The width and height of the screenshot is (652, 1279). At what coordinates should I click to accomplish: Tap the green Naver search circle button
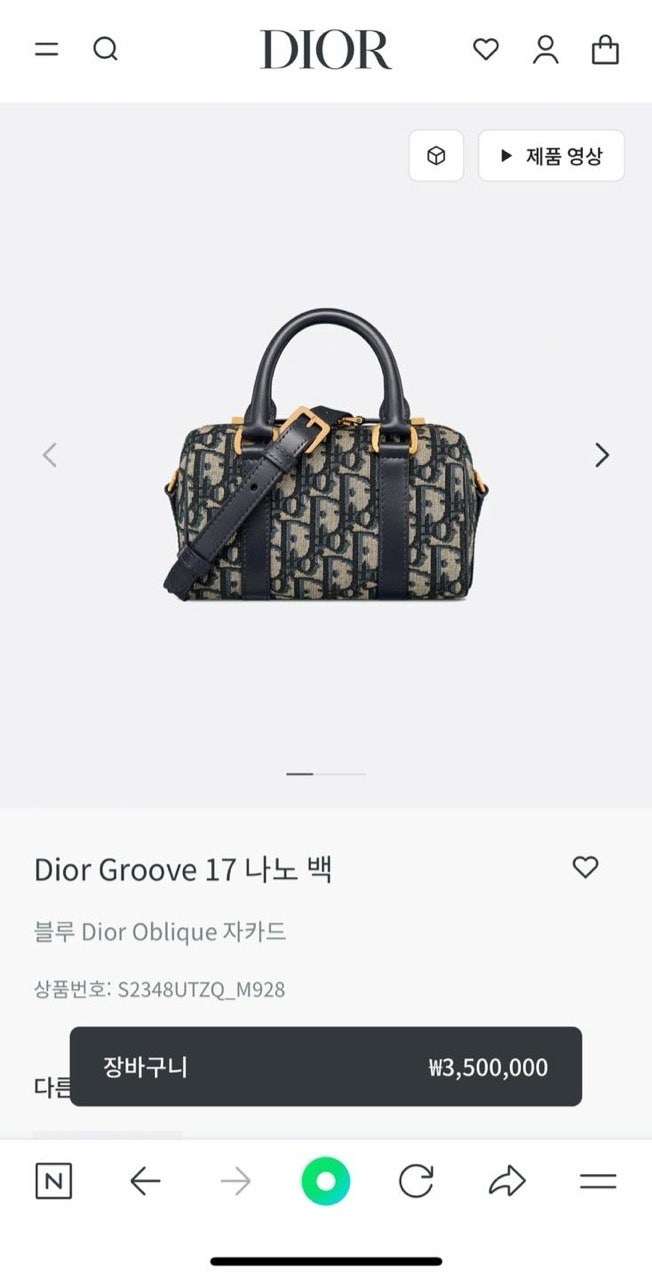point(326,1182)
